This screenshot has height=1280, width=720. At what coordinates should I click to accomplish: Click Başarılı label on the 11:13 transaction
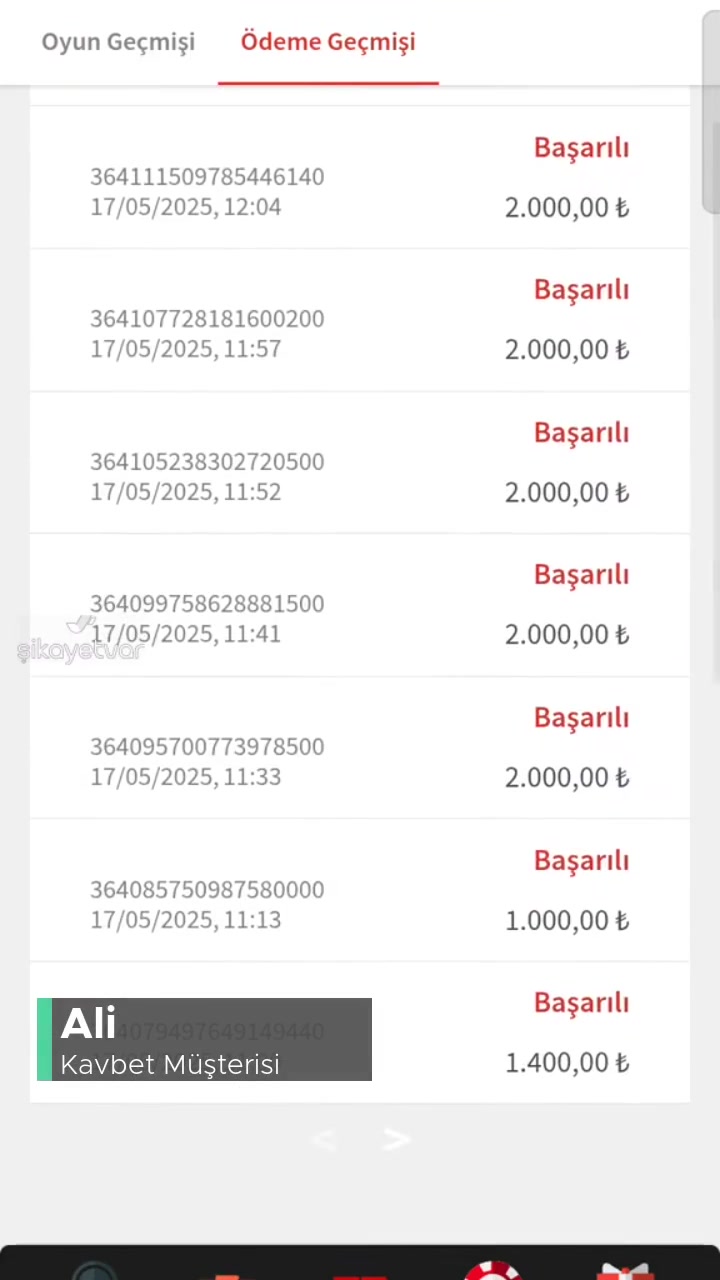581,860
